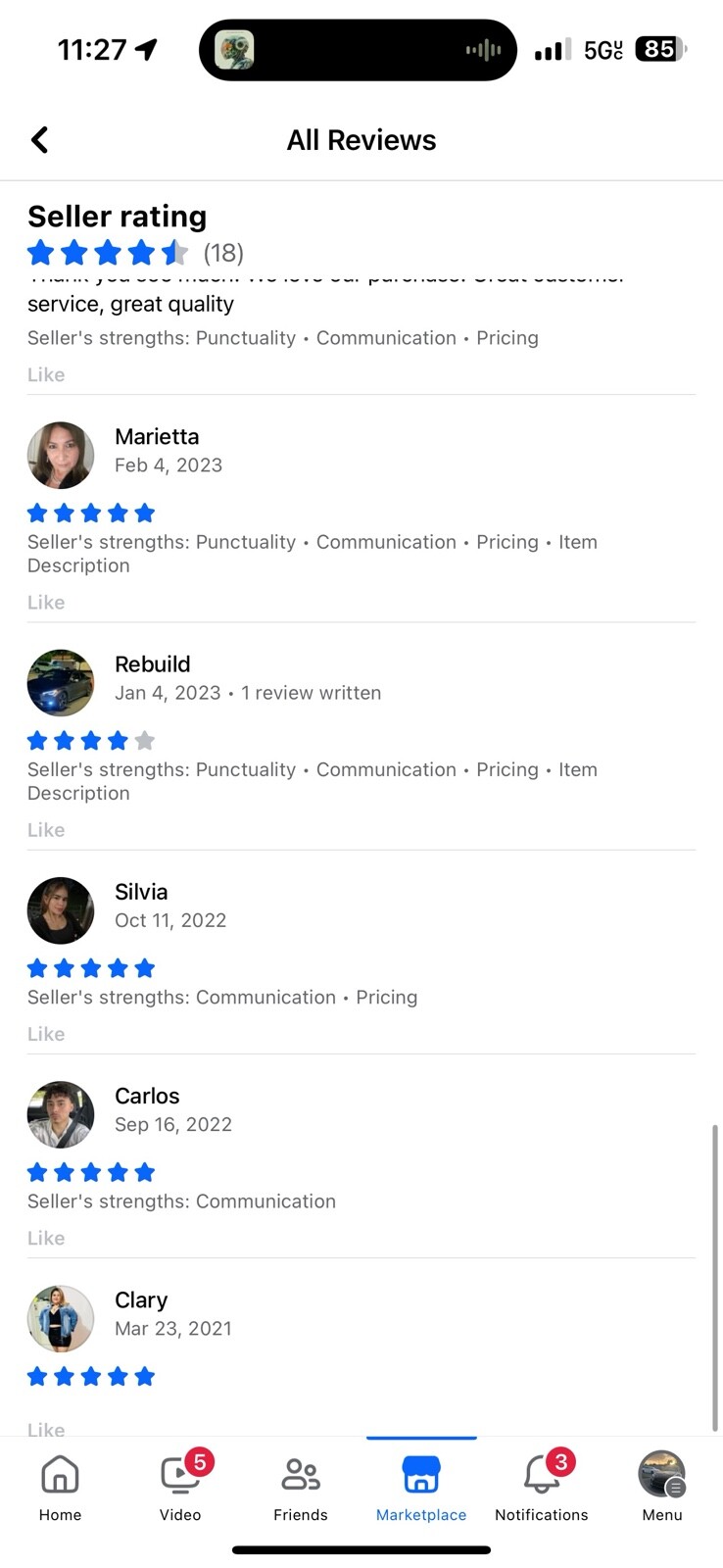View Carlos's profile photo
Image resolution: width=723 pixels, height=1568 pixels.
(x=61, y=1114)
